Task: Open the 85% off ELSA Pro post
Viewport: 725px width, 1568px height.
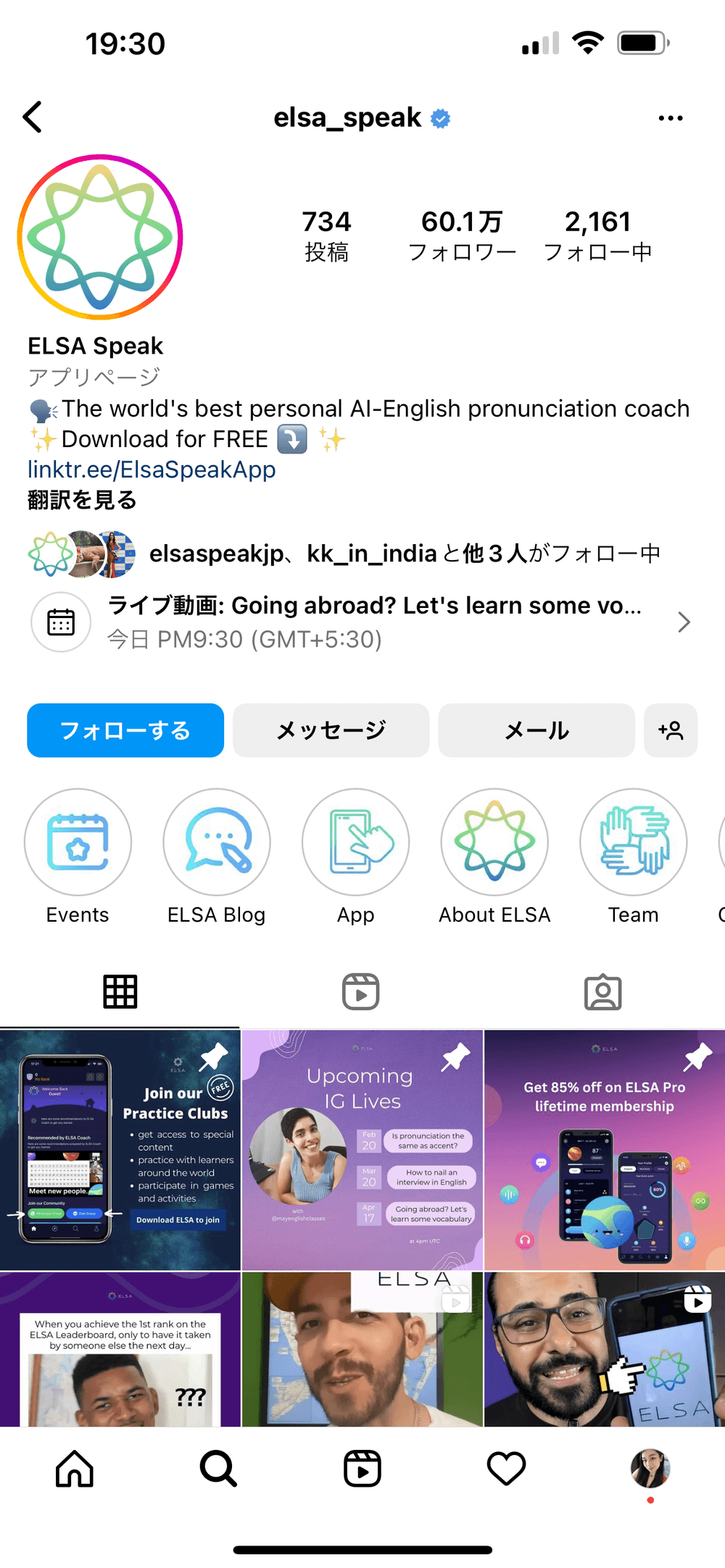Action: click(x=604, y=1149)
